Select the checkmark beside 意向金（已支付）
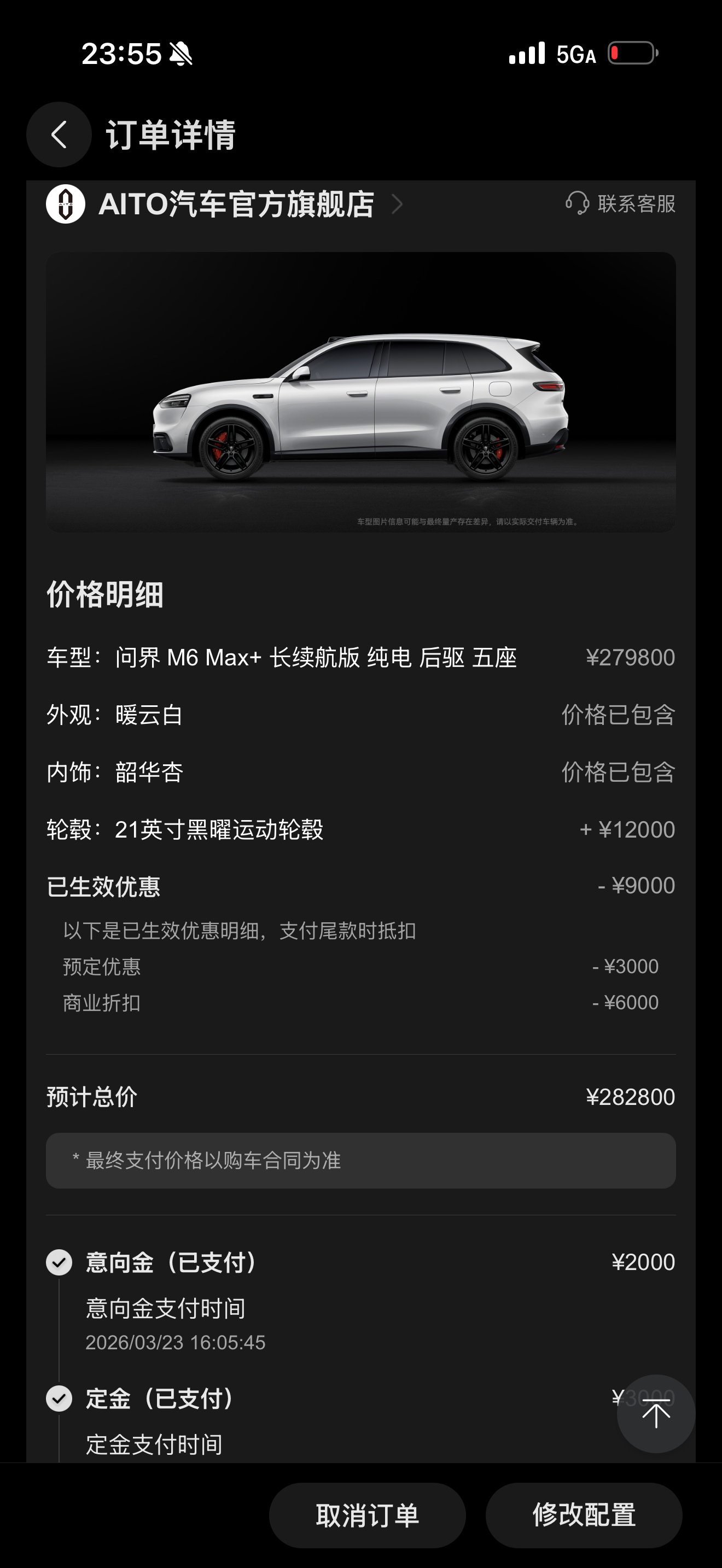 (x=59, y=1262)
